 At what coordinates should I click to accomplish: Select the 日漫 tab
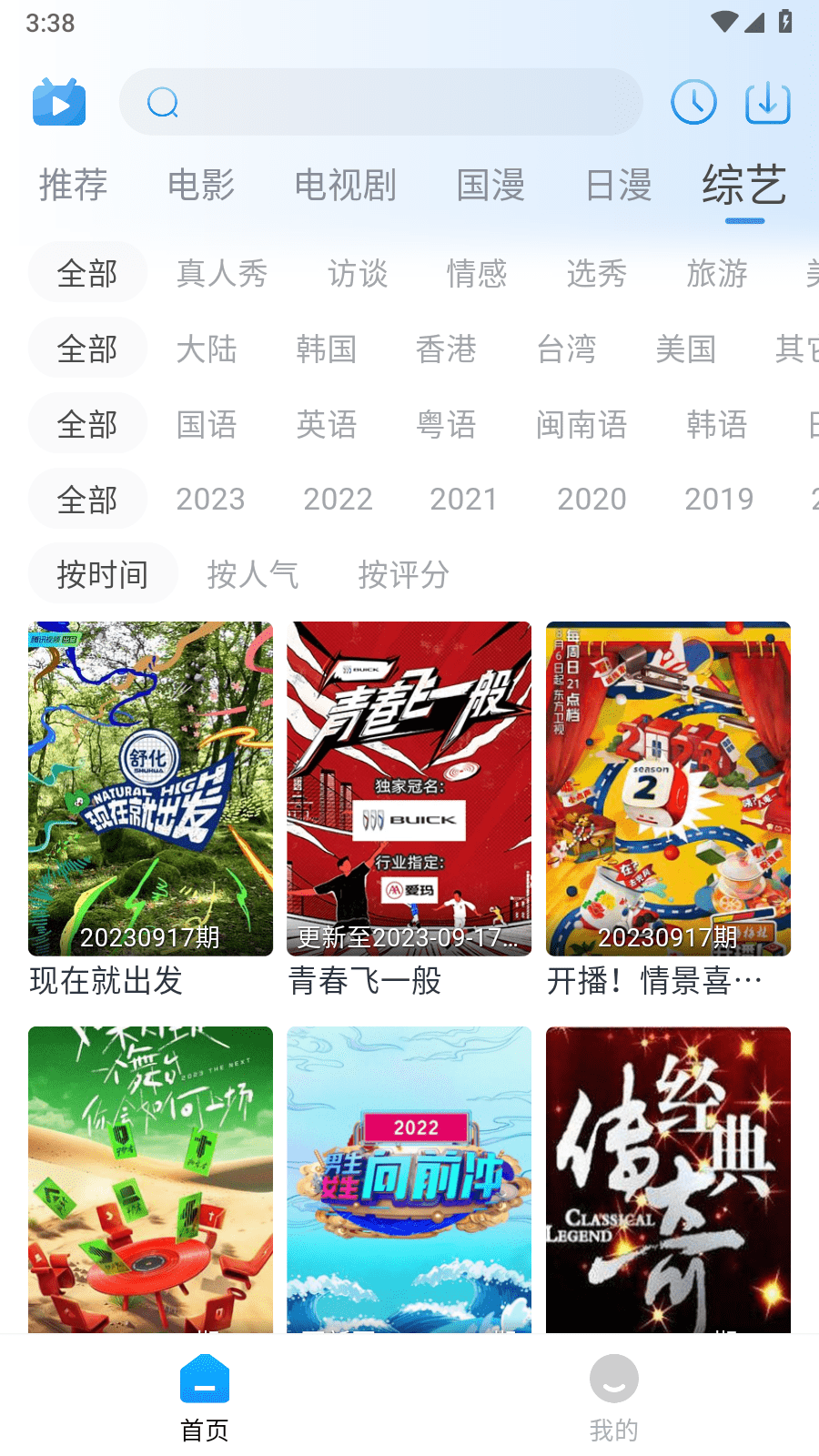(619, 186)
